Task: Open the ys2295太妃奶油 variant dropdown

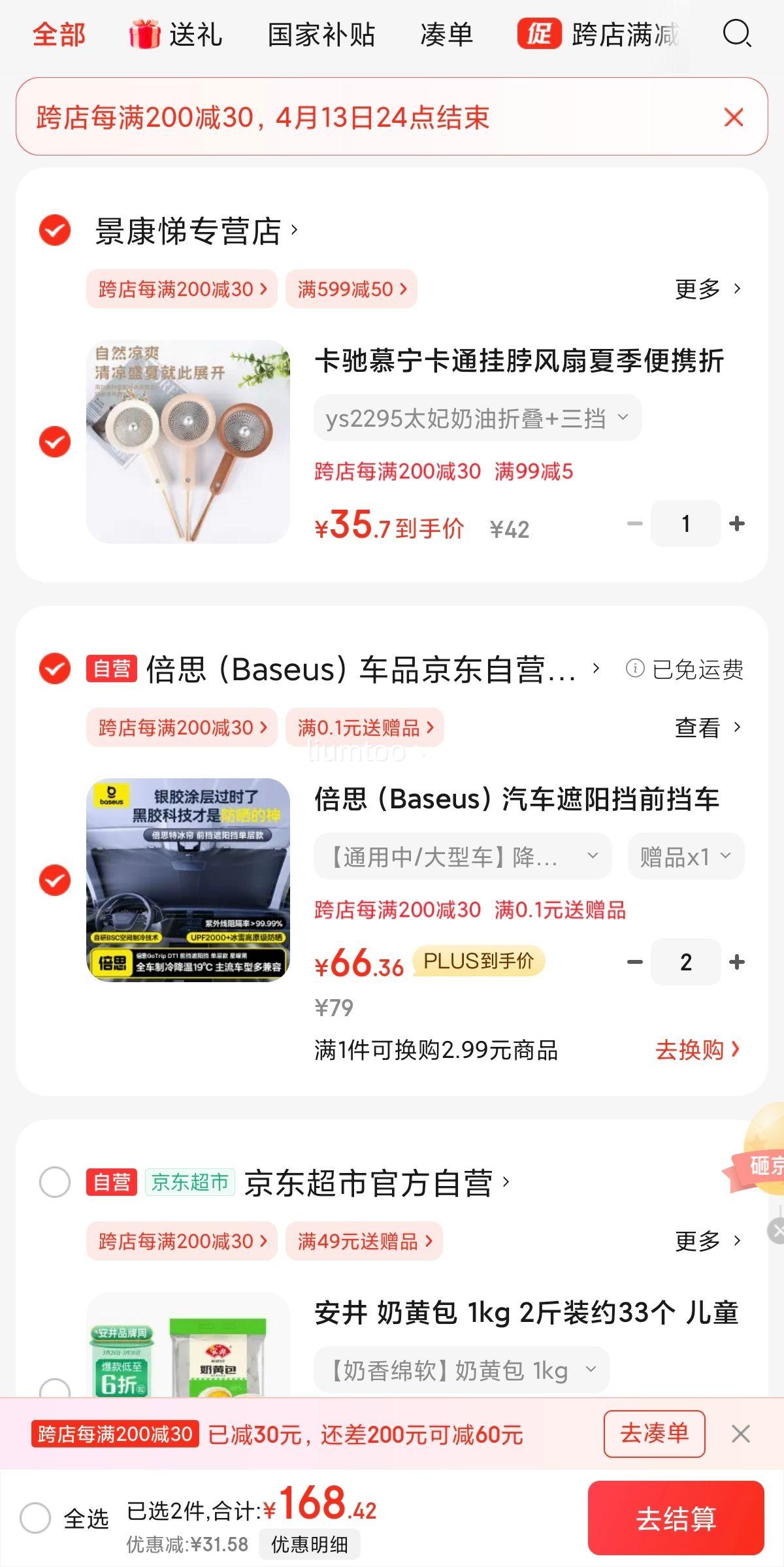Action: 476,418
